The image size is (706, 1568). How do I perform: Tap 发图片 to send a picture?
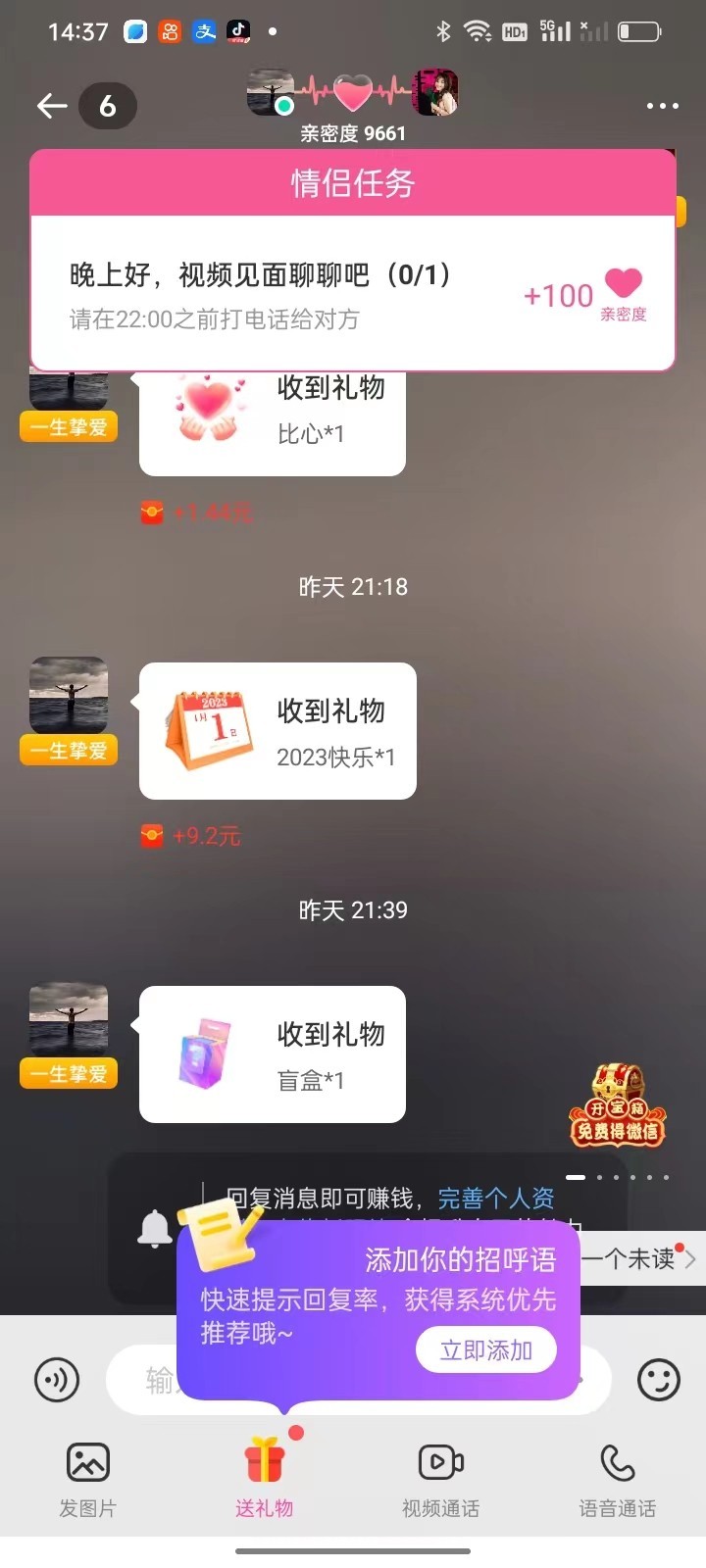click(x=88, y=1478)
